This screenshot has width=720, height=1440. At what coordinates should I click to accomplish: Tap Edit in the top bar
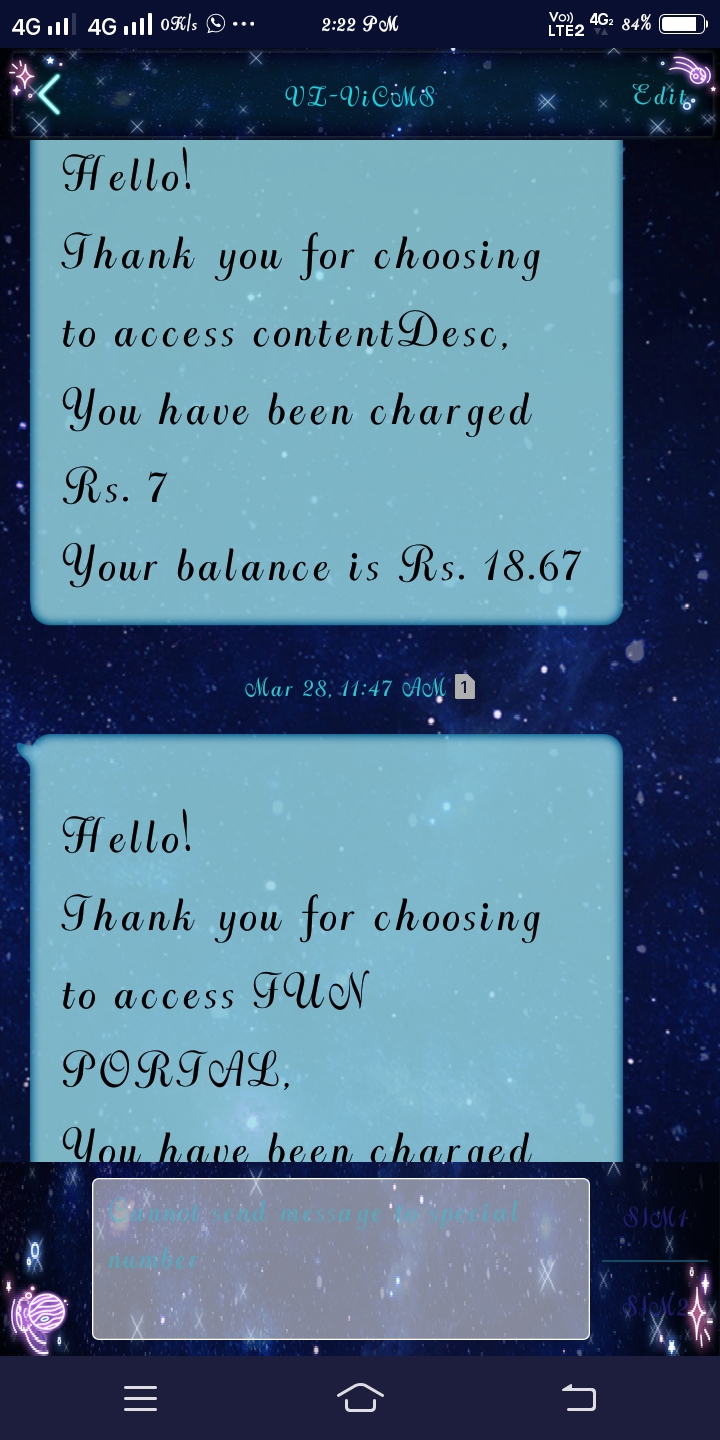[661, 96]
